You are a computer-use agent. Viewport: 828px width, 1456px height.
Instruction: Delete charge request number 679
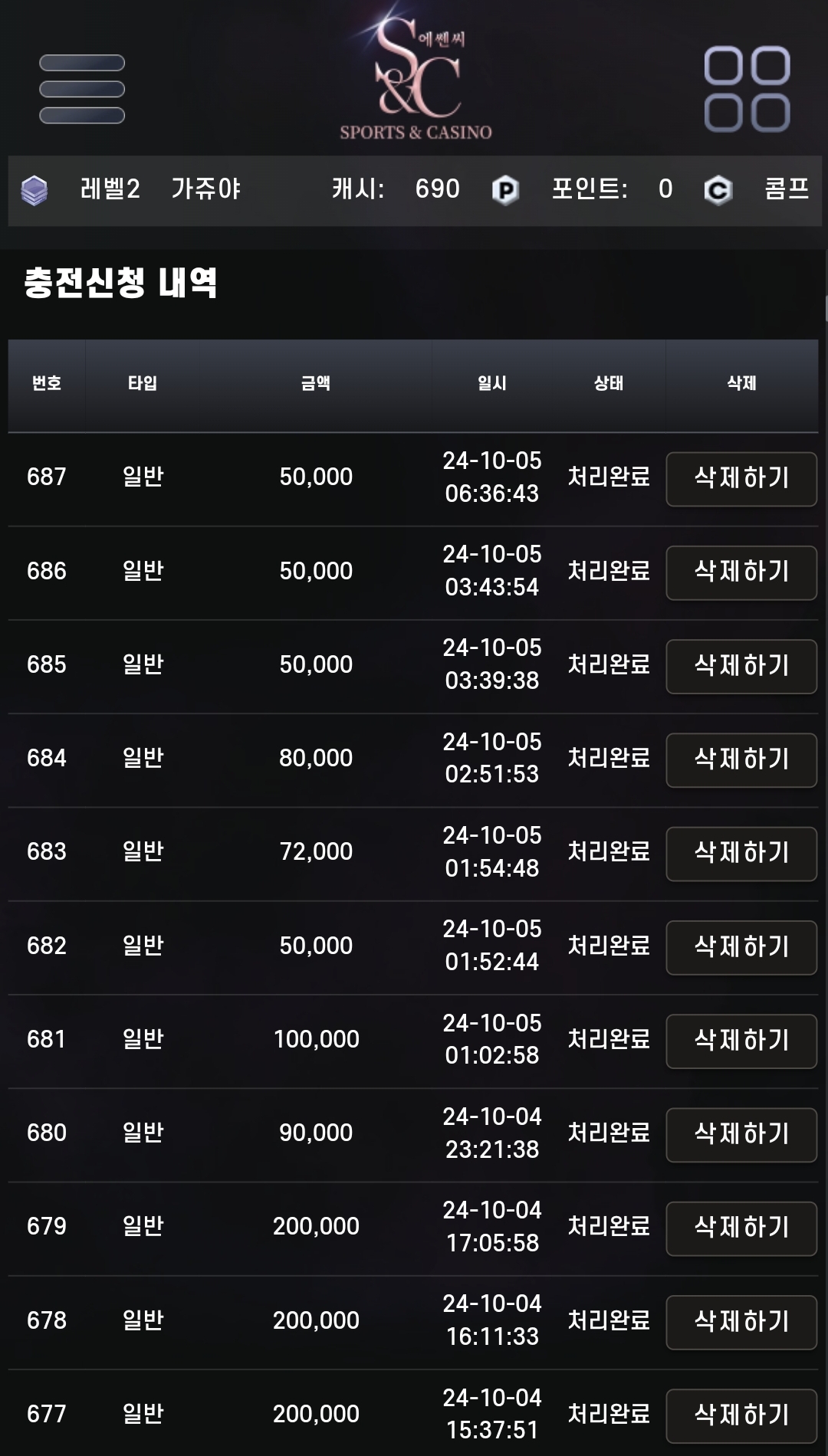click(x=741, y=1228)
